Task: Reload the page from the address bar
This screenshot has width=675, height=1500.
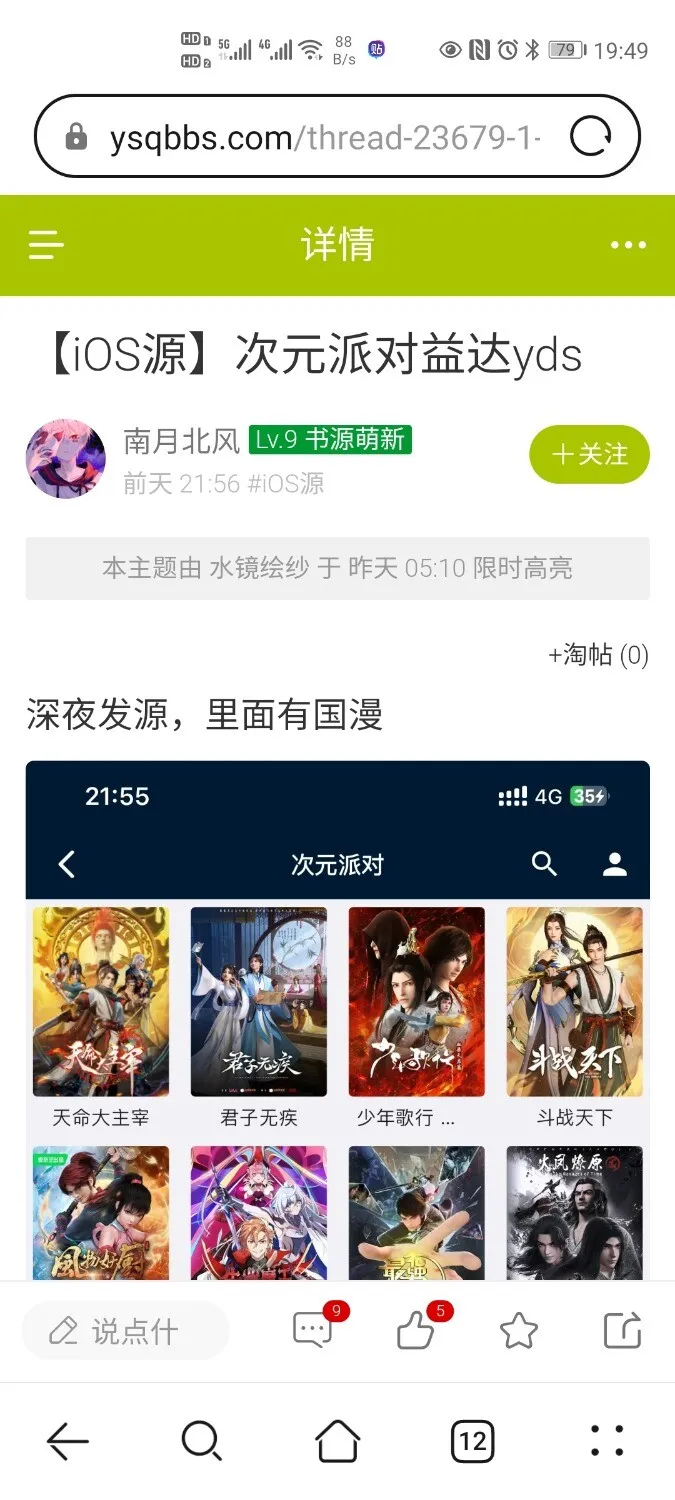Action: point(590,137)
